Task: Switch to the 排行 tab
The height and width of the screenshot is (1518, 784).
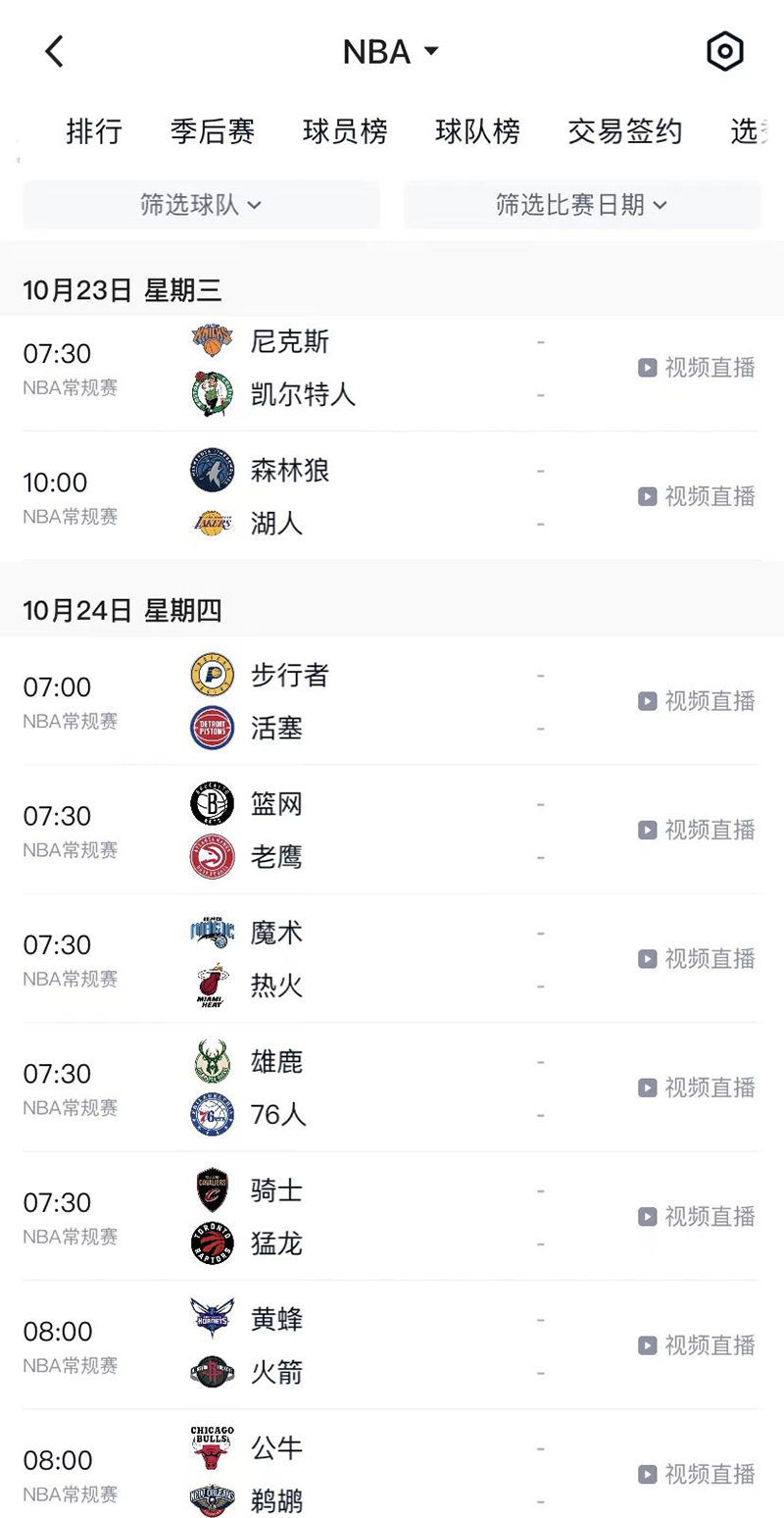Action: tap(94, 131)
